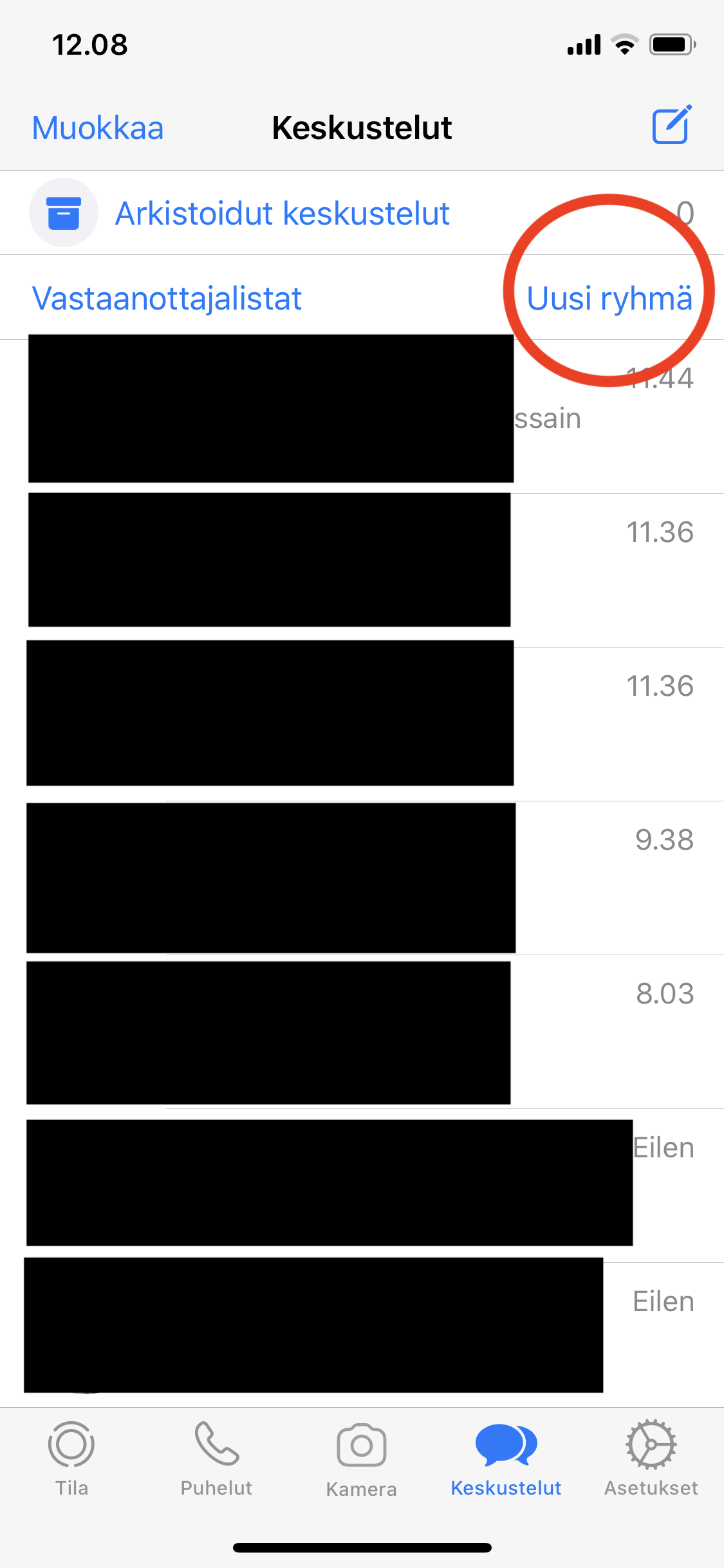Screen dimensions: 724x1568
Task: Switch to the Puhelut tab
Action: coord(216,1459)
